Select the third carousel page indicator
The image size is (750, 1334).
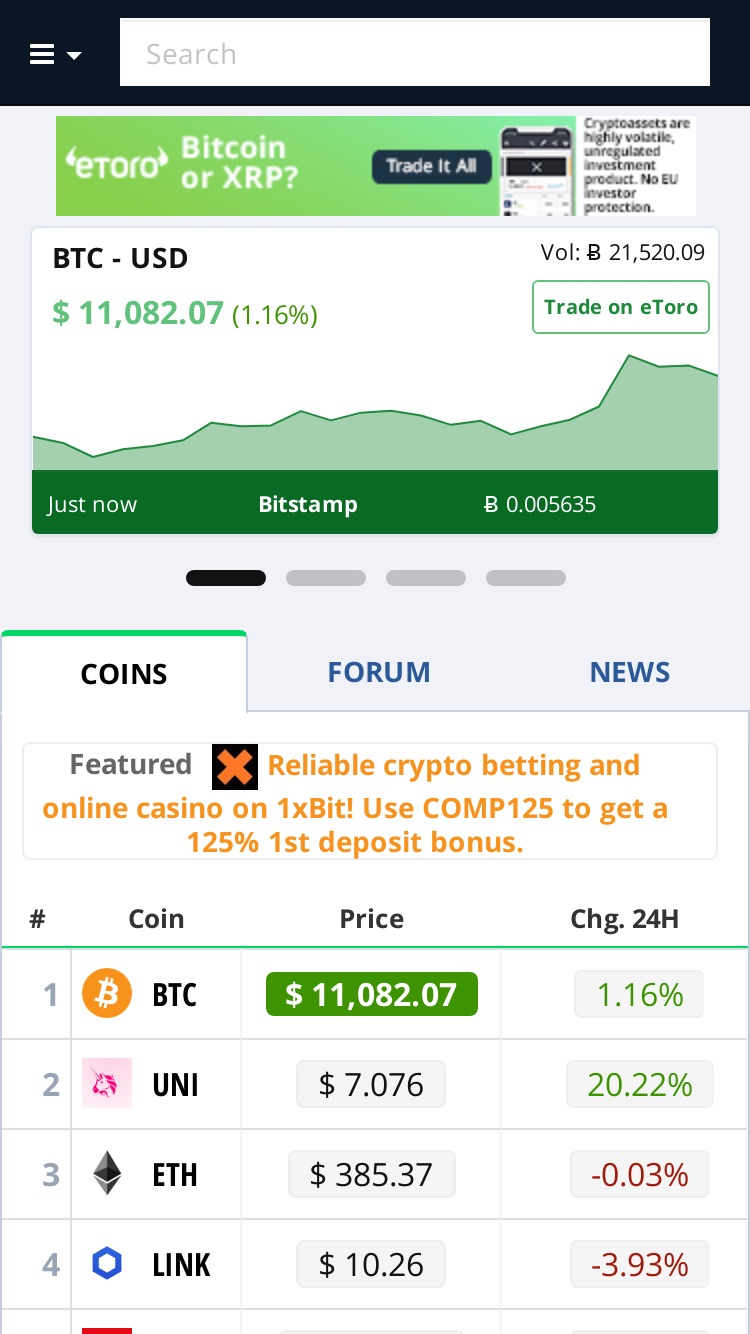pos(426,578)
